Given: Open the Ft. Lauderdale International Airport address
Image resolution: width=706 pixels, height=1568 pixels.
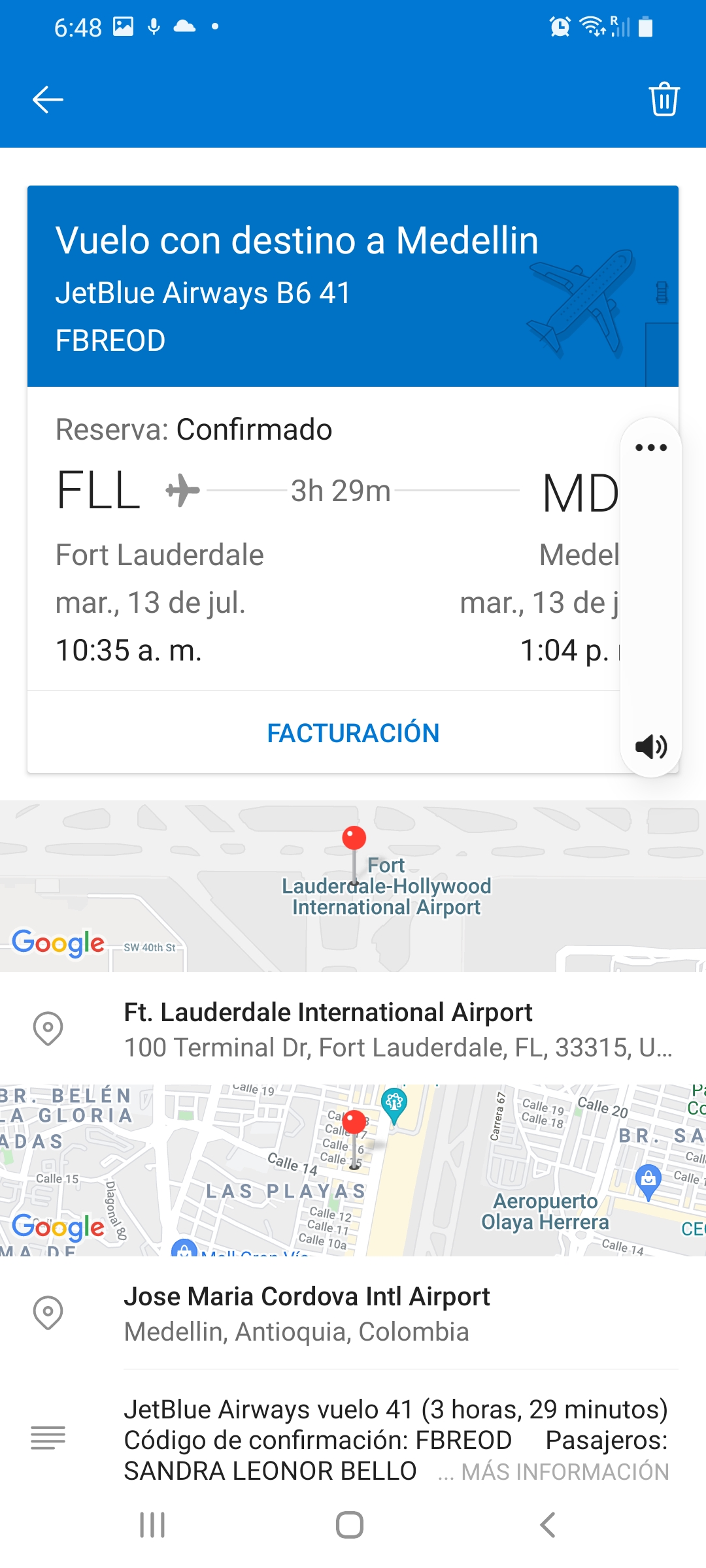Looking at the screenshot, I should [397, 1029].
